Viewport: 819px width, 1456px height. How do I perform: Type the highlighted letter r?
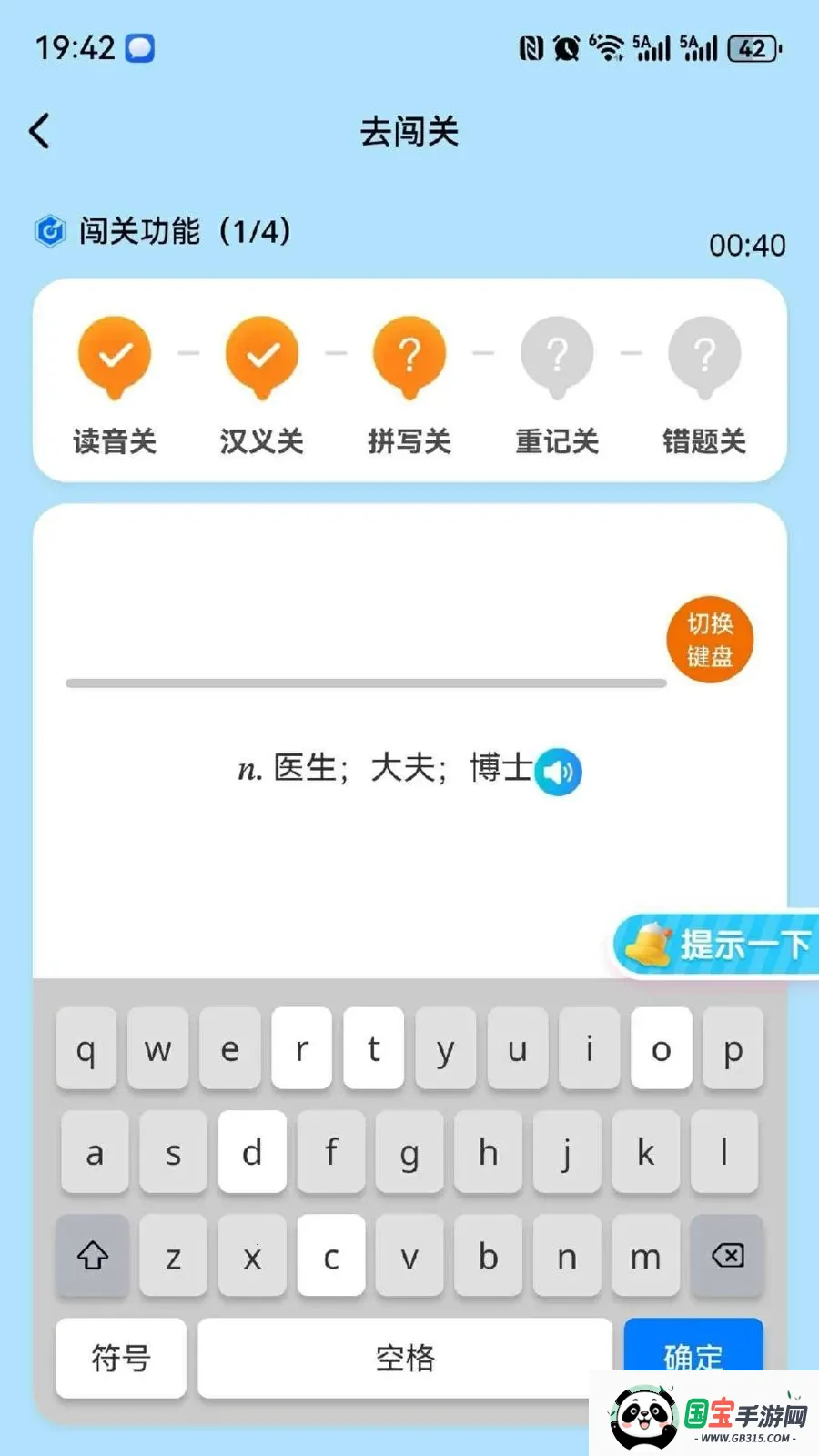click(x=301, y=1048)
